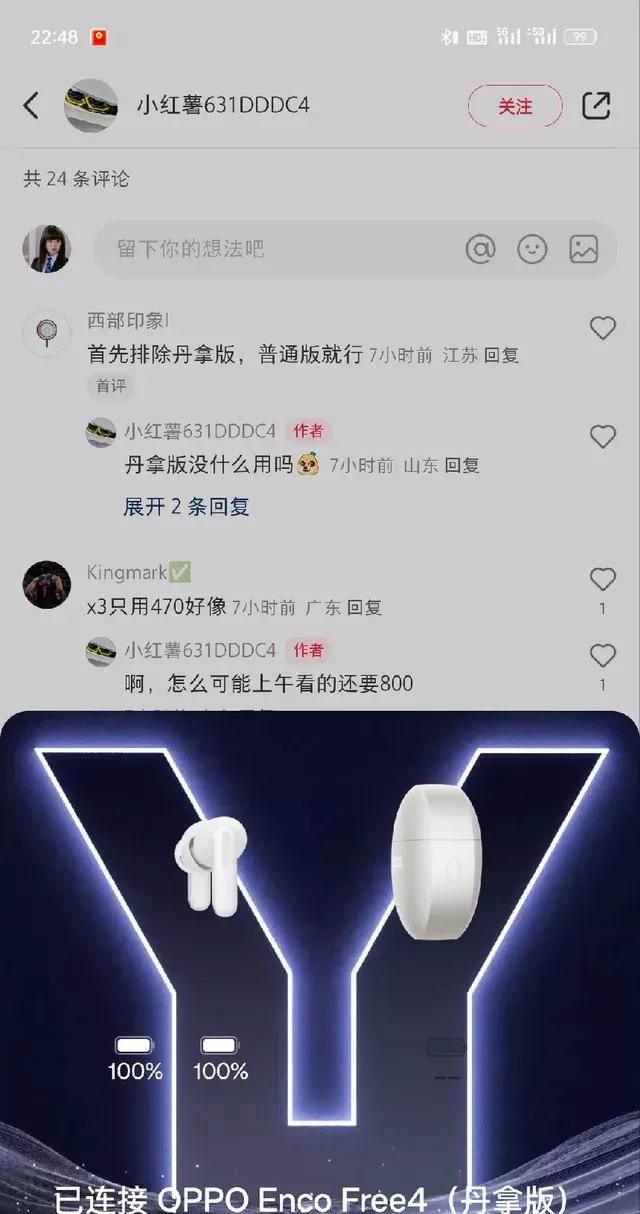
Task: Open author 小红薯631DDDC4's avatar
Action: 91,105
